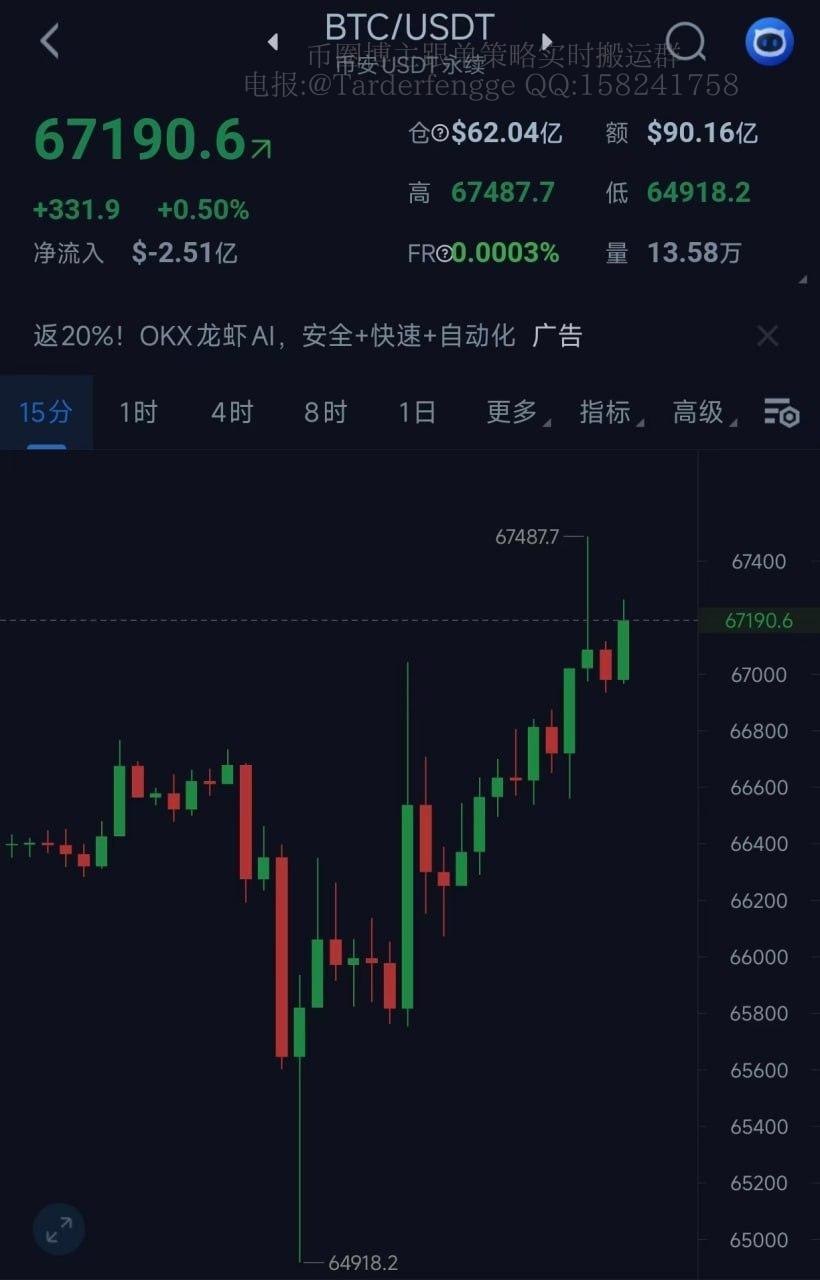Switch to the 4时 timeframe
This screenshot has height=1280, width=820.
point(232,412)
